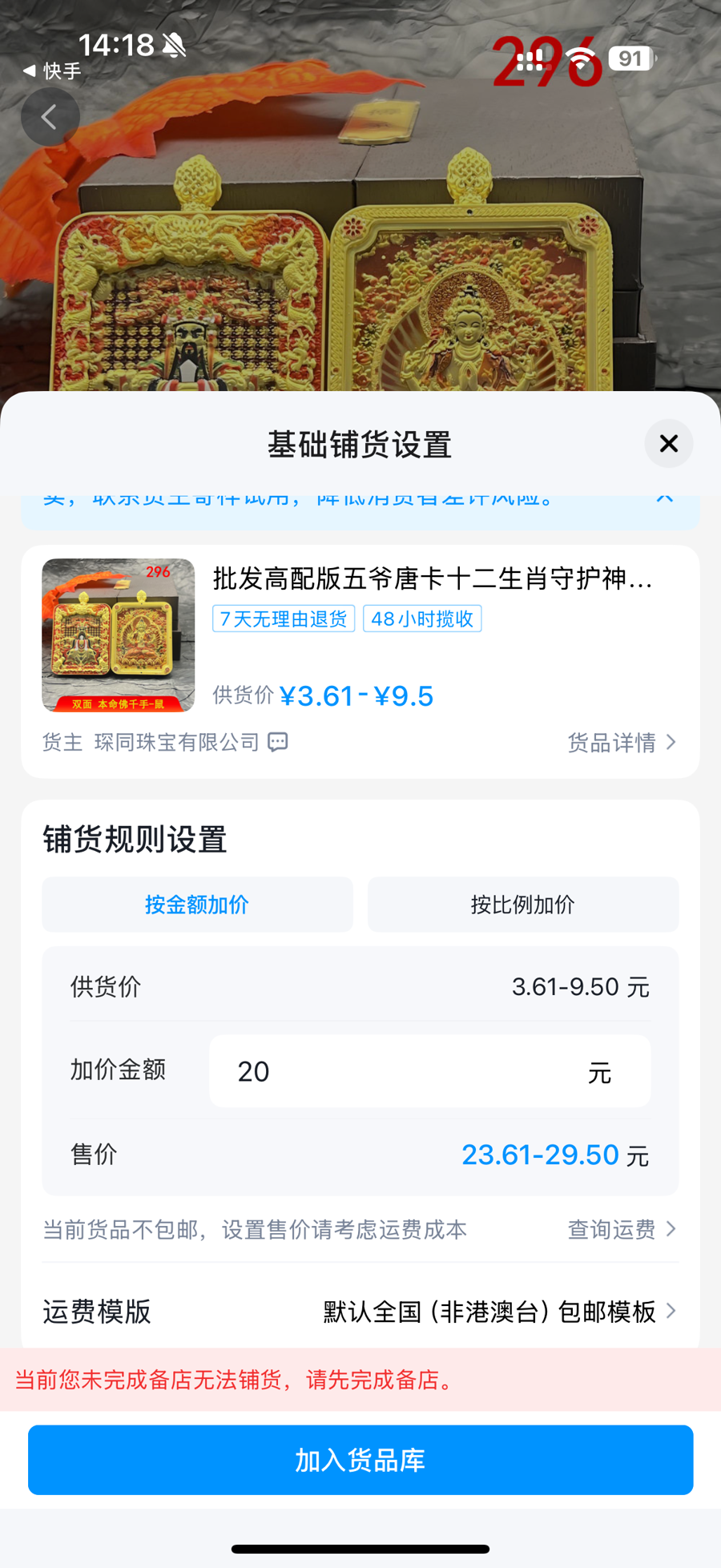Open chat with 琛同珠宝有限公司 supplier

(x=276, y=743)
